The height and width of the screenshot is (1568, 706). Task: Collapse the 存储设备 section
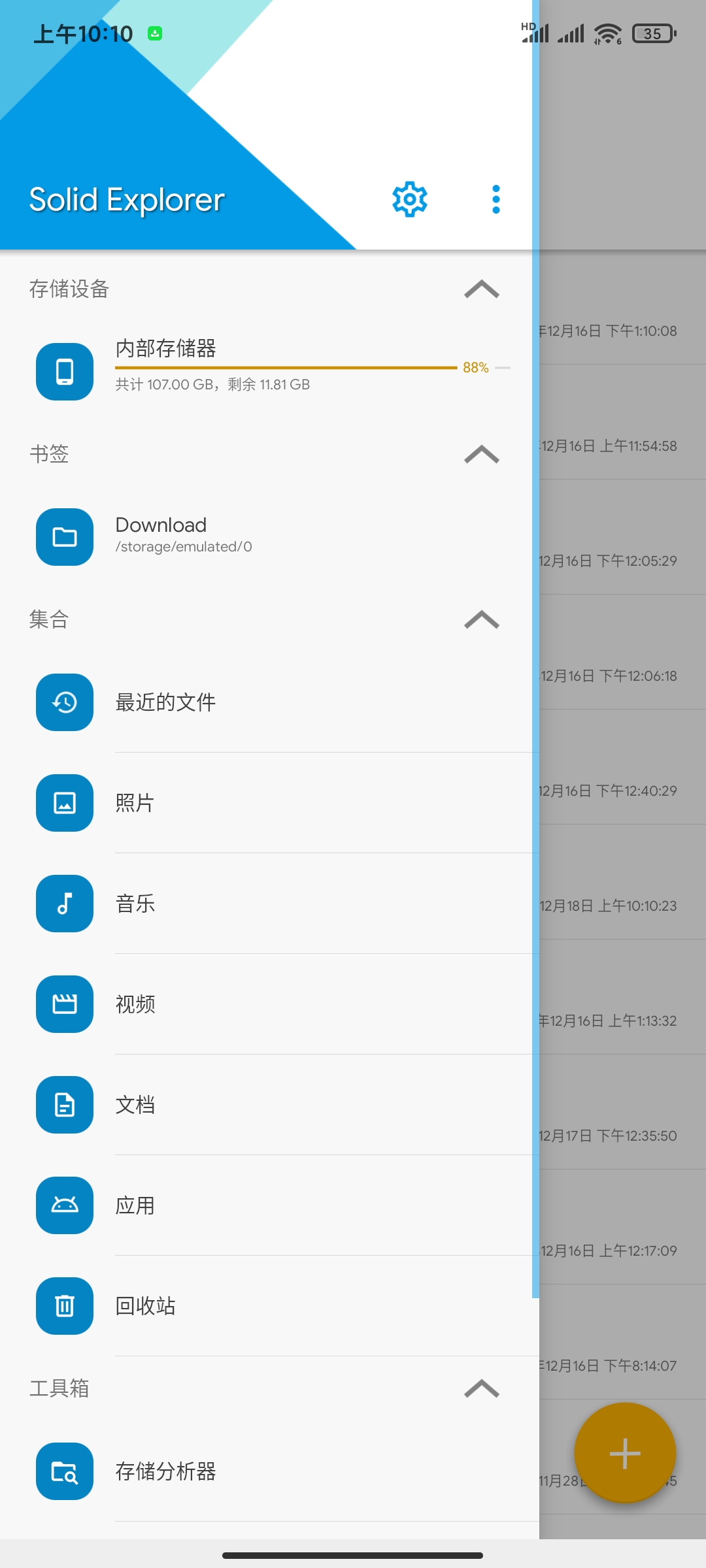(480, 288)
